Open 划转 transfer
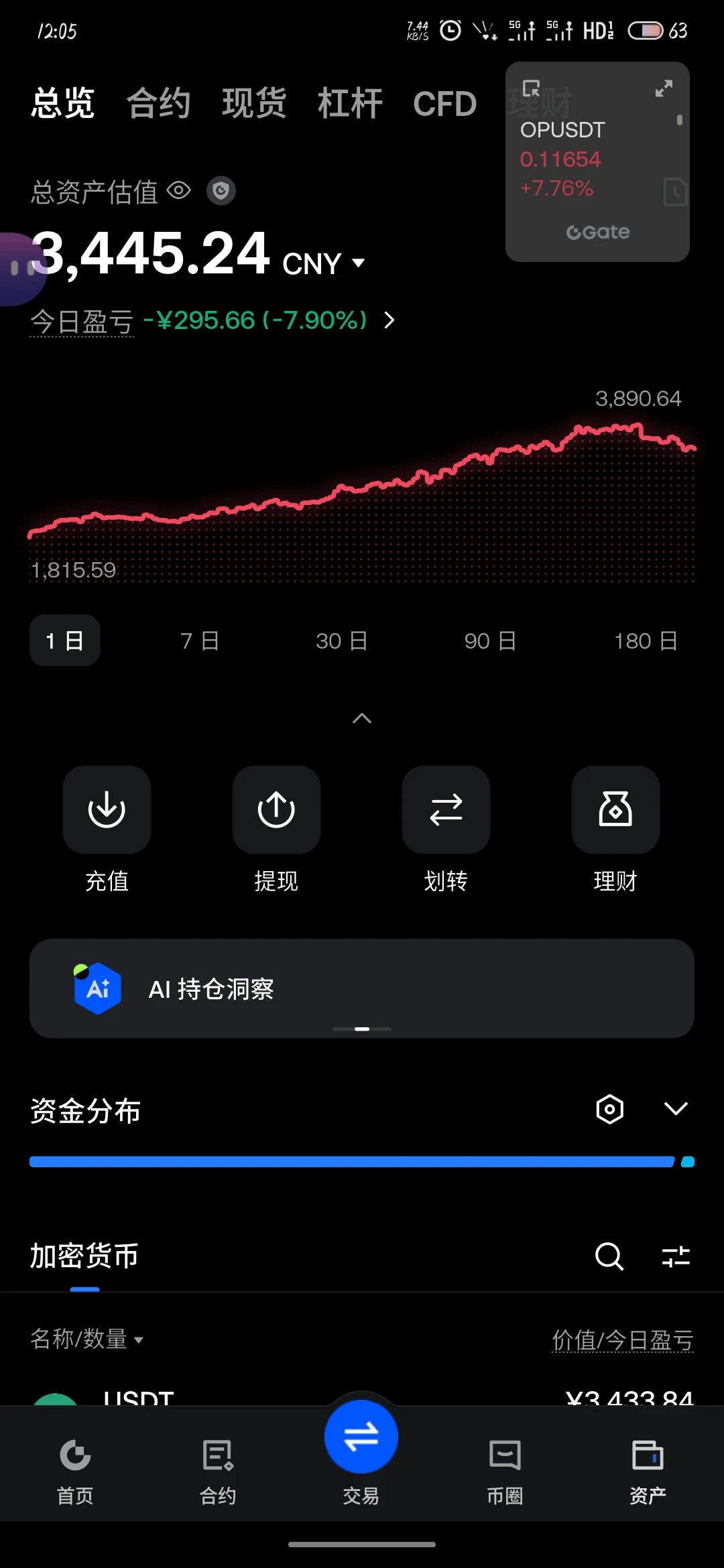This screenshot has height=1568, width=724. (446, 809)
